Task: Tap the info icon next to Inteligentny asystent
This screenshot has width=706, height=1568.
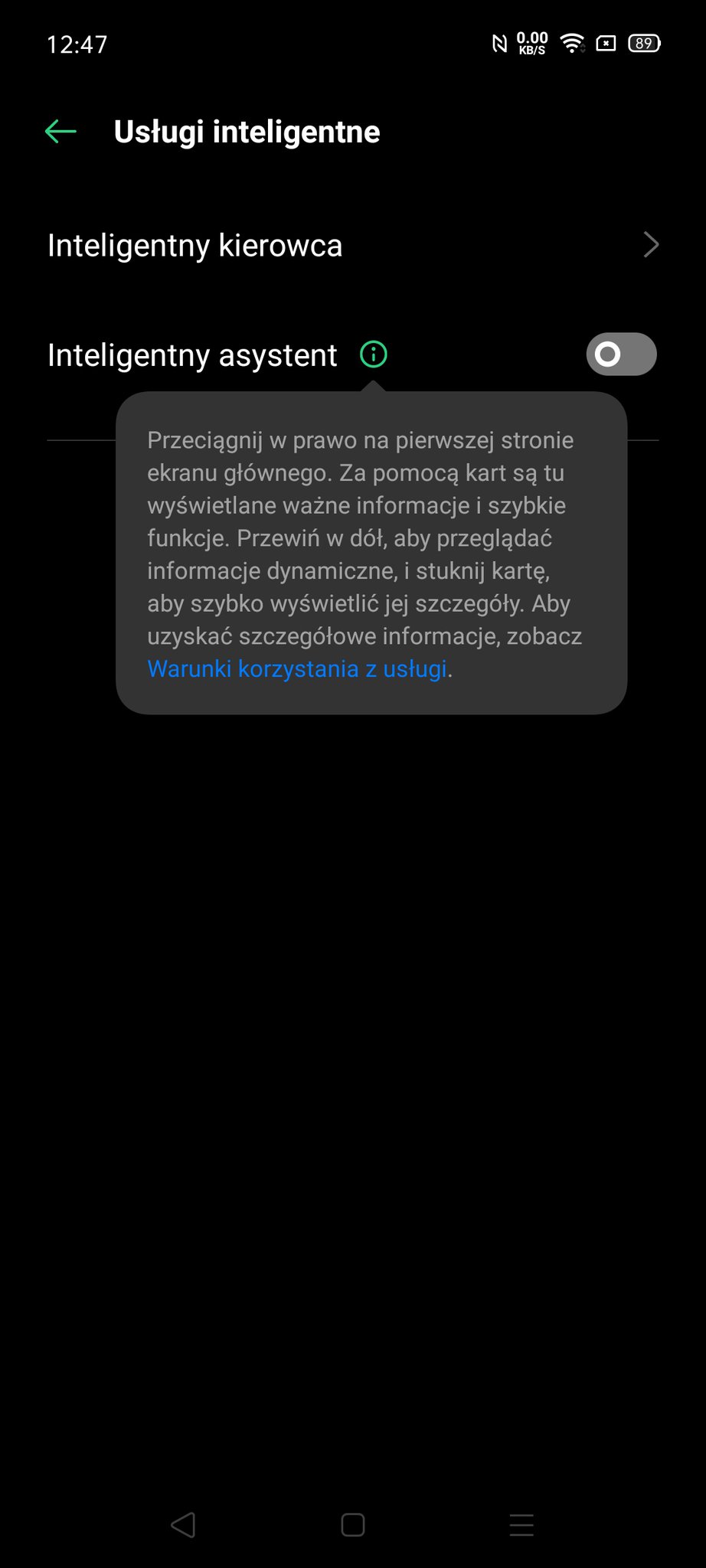Action: pyautogui.click(x=374, y=354)
